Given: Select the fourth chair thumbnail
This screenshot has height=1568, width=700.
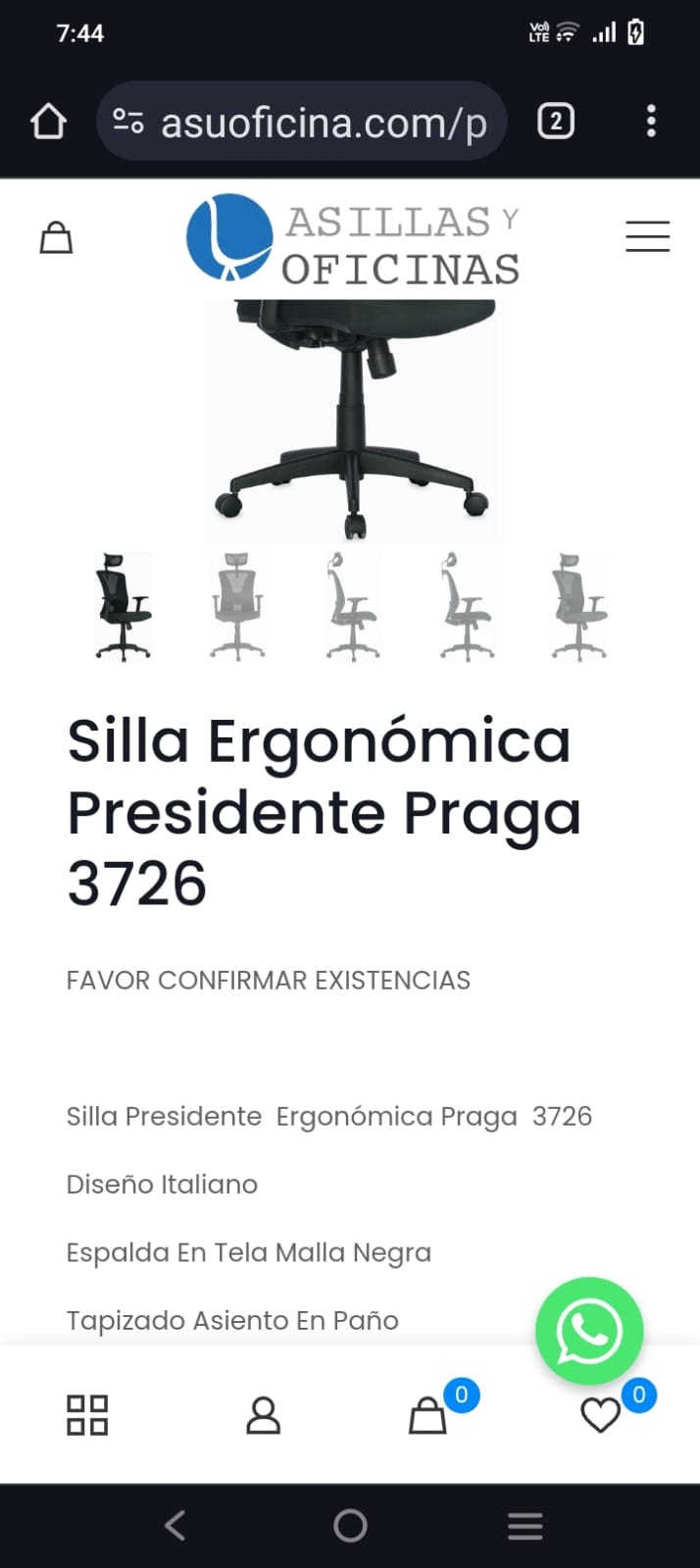Looking at the screenshot, I should [x=467, y=606].
